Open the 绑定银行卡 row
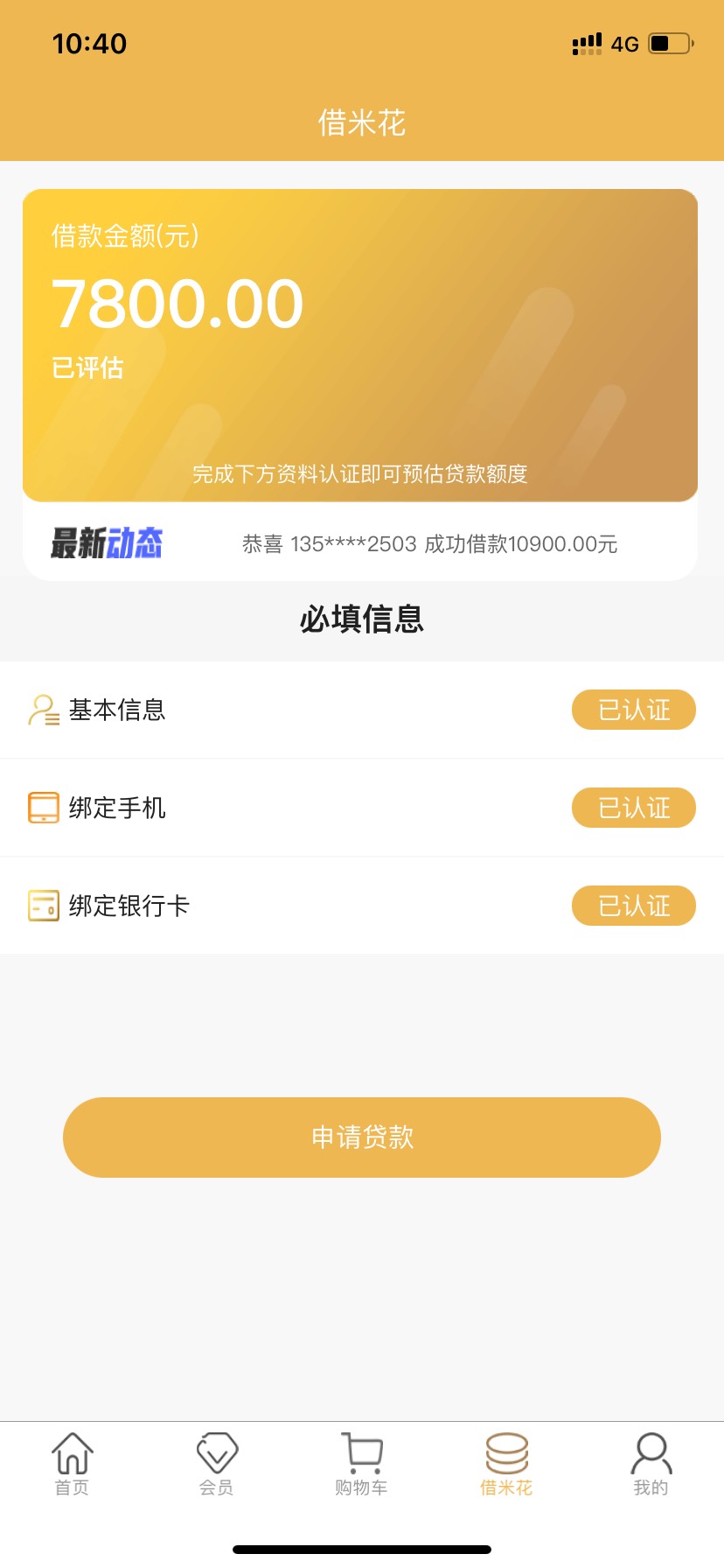This screenshot has height=1568, width=724. 362,906
